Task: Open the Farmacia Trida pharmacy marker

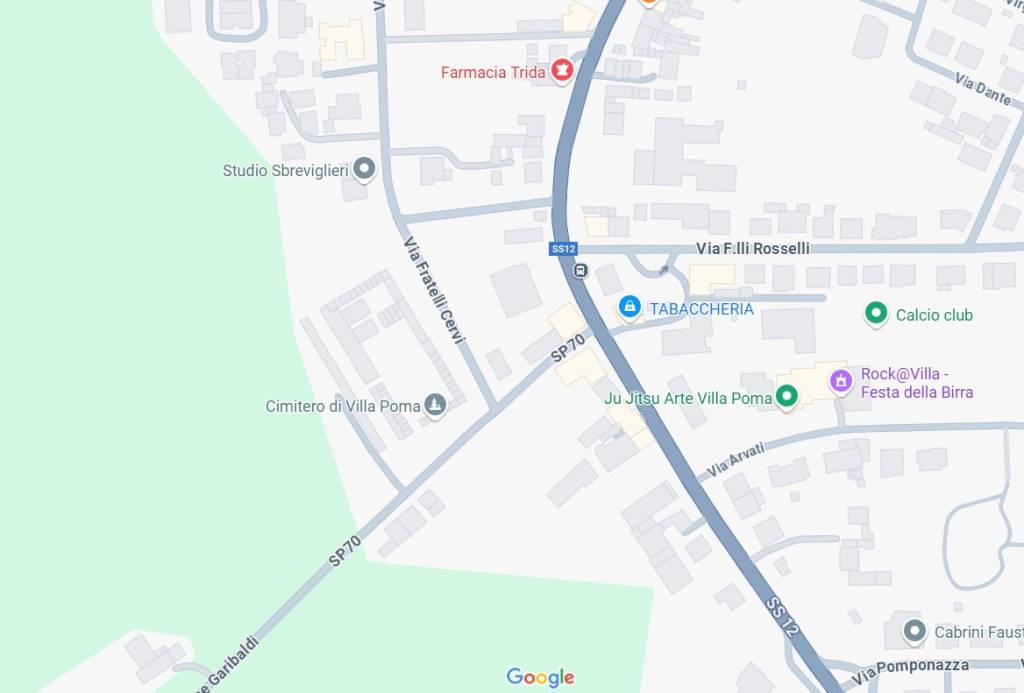Action: (562, 71)
